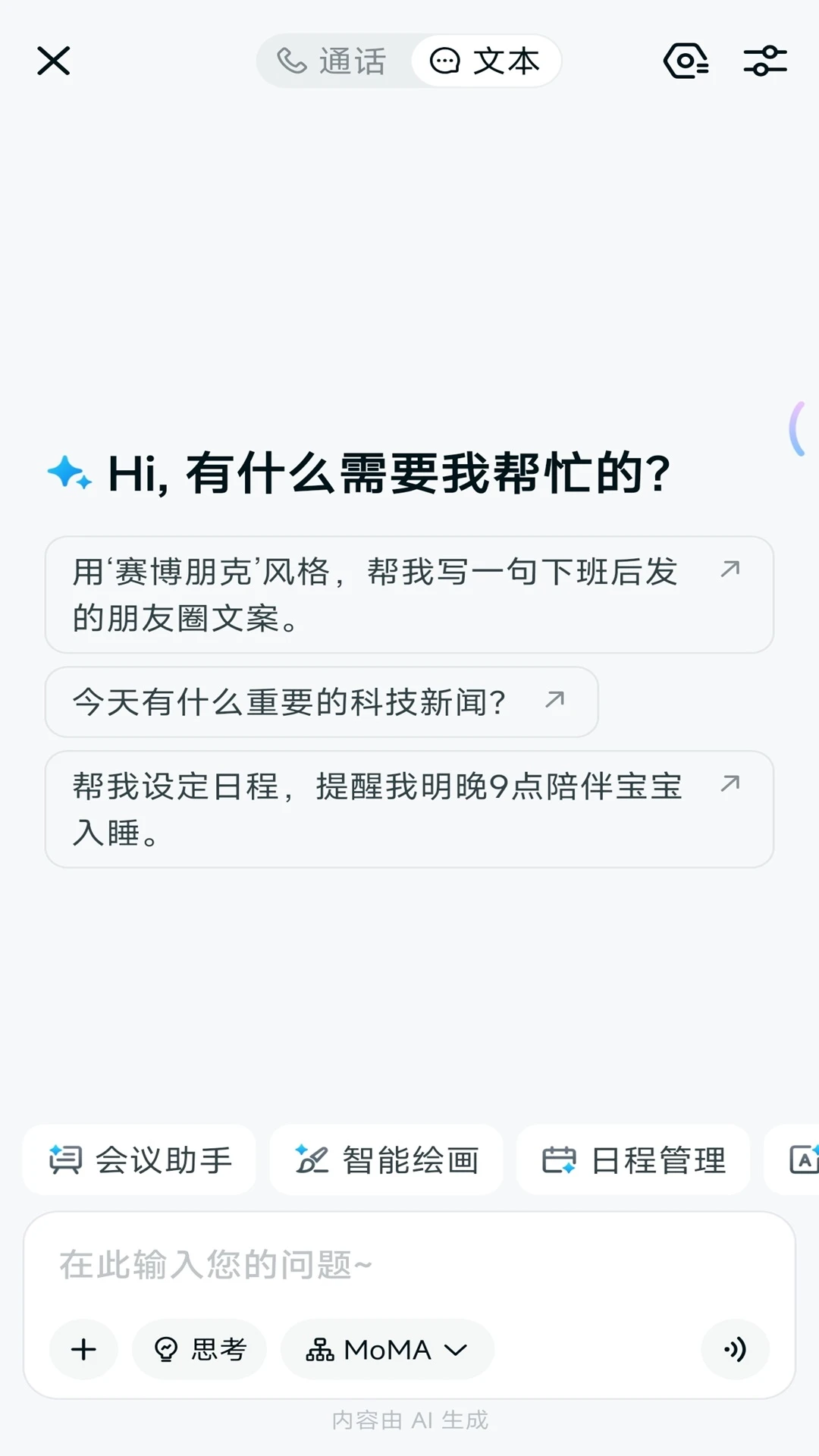819x1456 pixels.
Task: Expand the tech news prompt via its arrow
Action: coord(556,699)
